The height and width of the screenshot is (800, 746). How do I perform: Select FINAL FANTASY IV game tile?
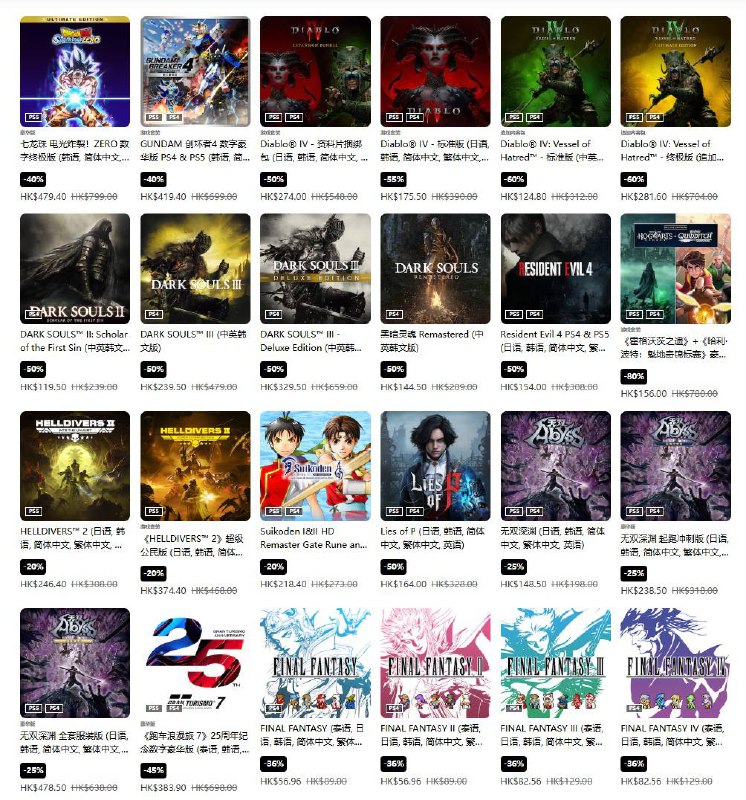675,662
